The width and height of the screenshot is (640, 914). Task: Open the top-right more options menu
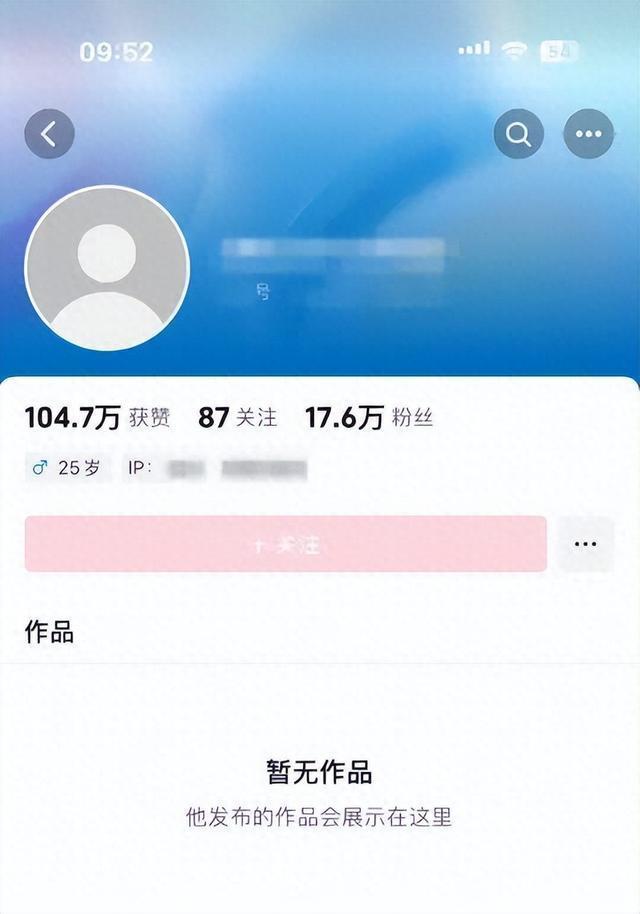[589, 134]
